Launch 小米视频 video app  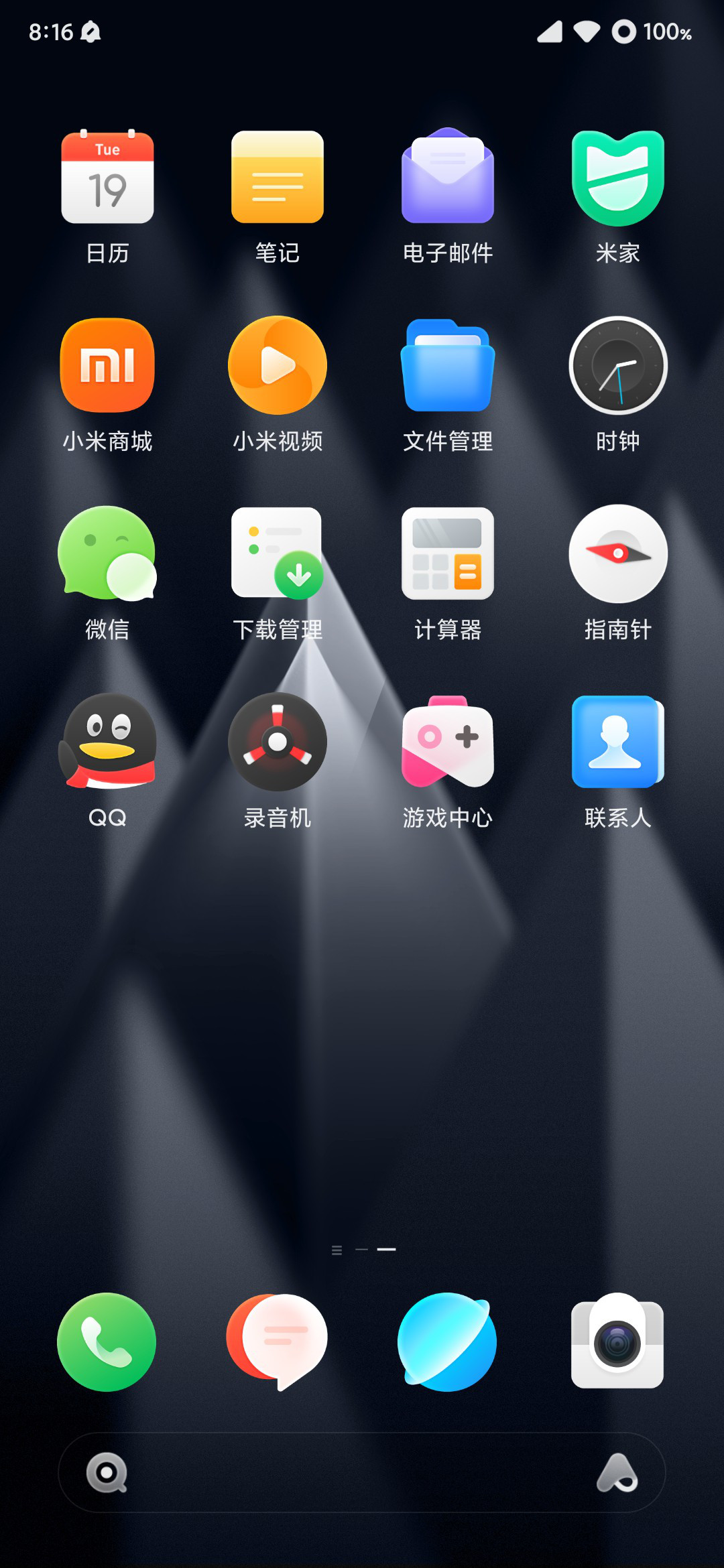pos(278,365)
